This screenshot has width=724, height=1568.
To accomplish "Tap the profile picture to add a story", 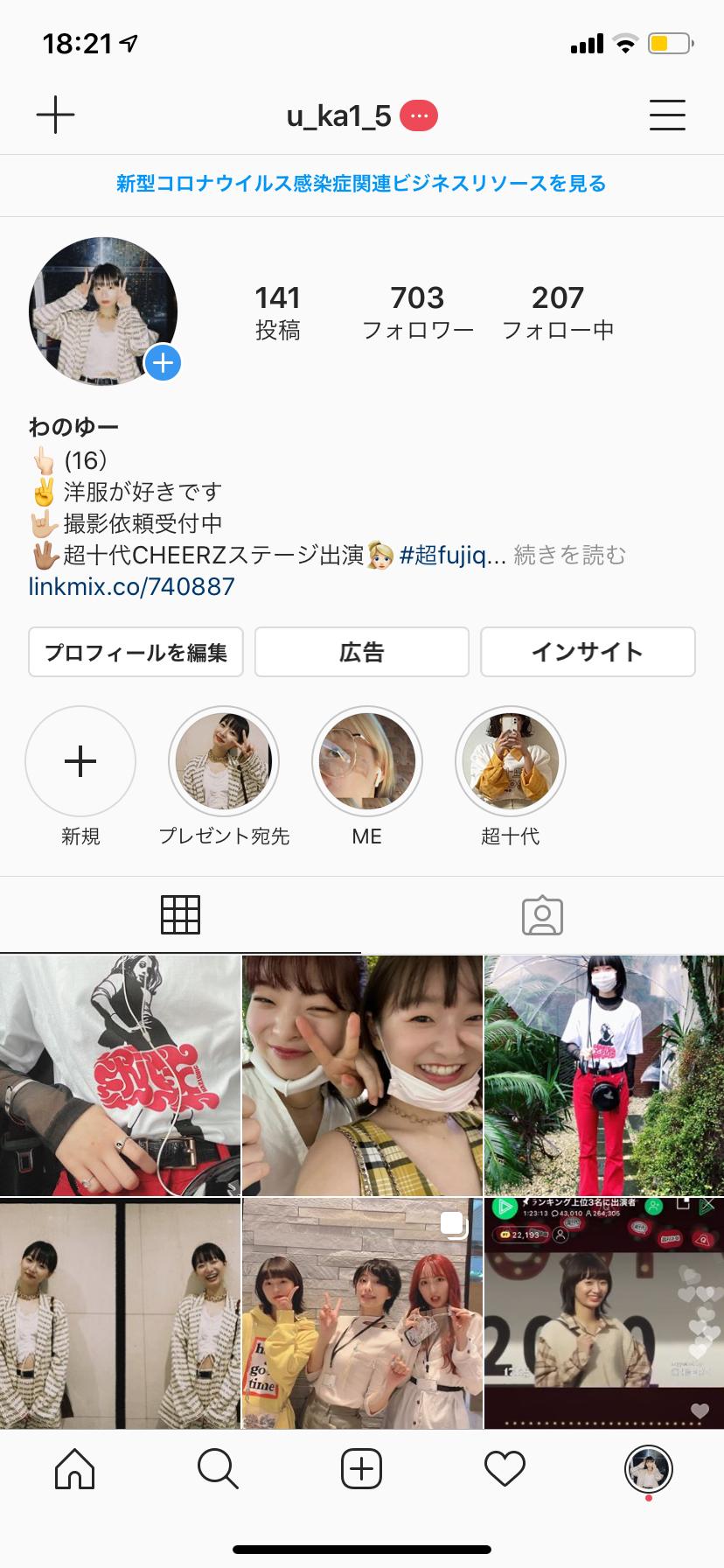I will click(104, 311).
